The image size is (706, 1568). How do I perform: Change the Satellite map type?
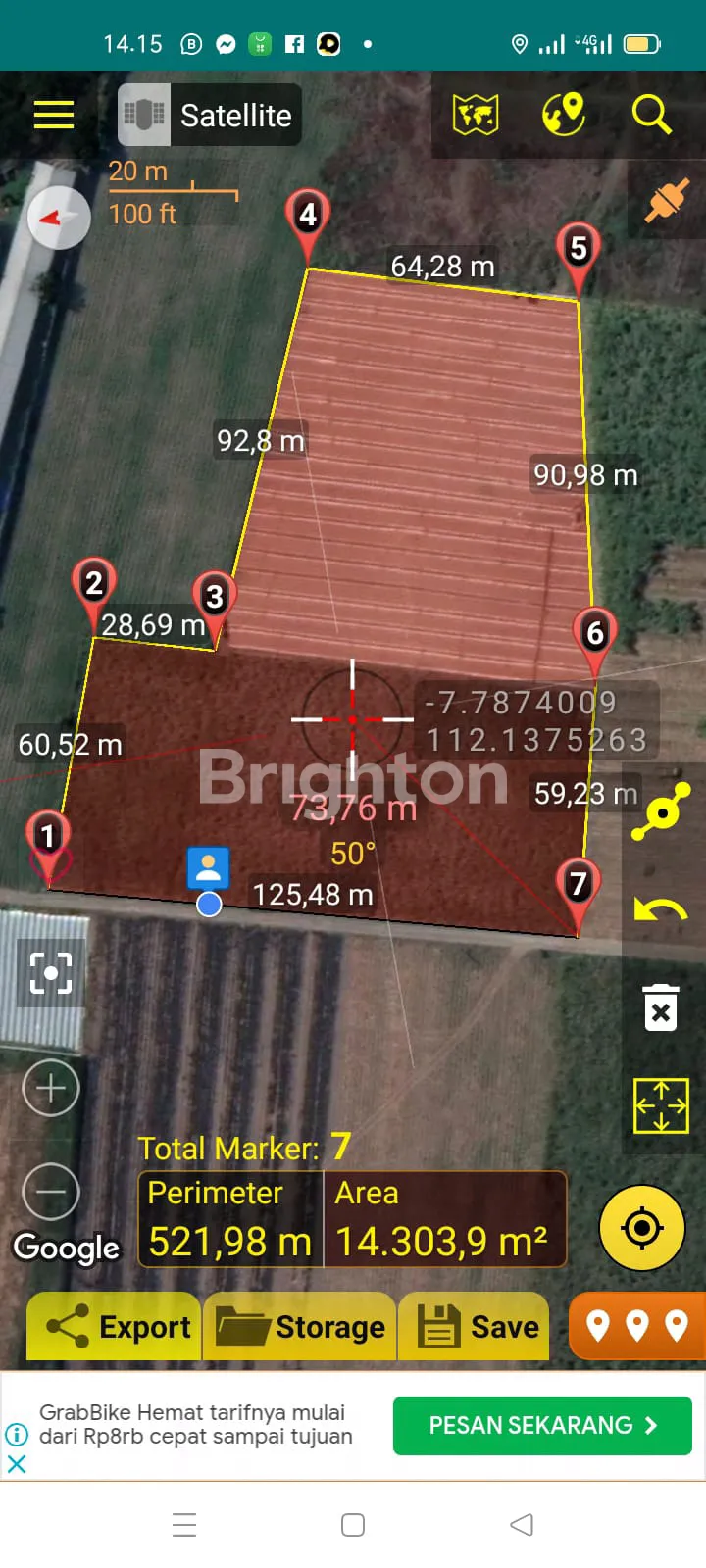click(x=209, y=116)
